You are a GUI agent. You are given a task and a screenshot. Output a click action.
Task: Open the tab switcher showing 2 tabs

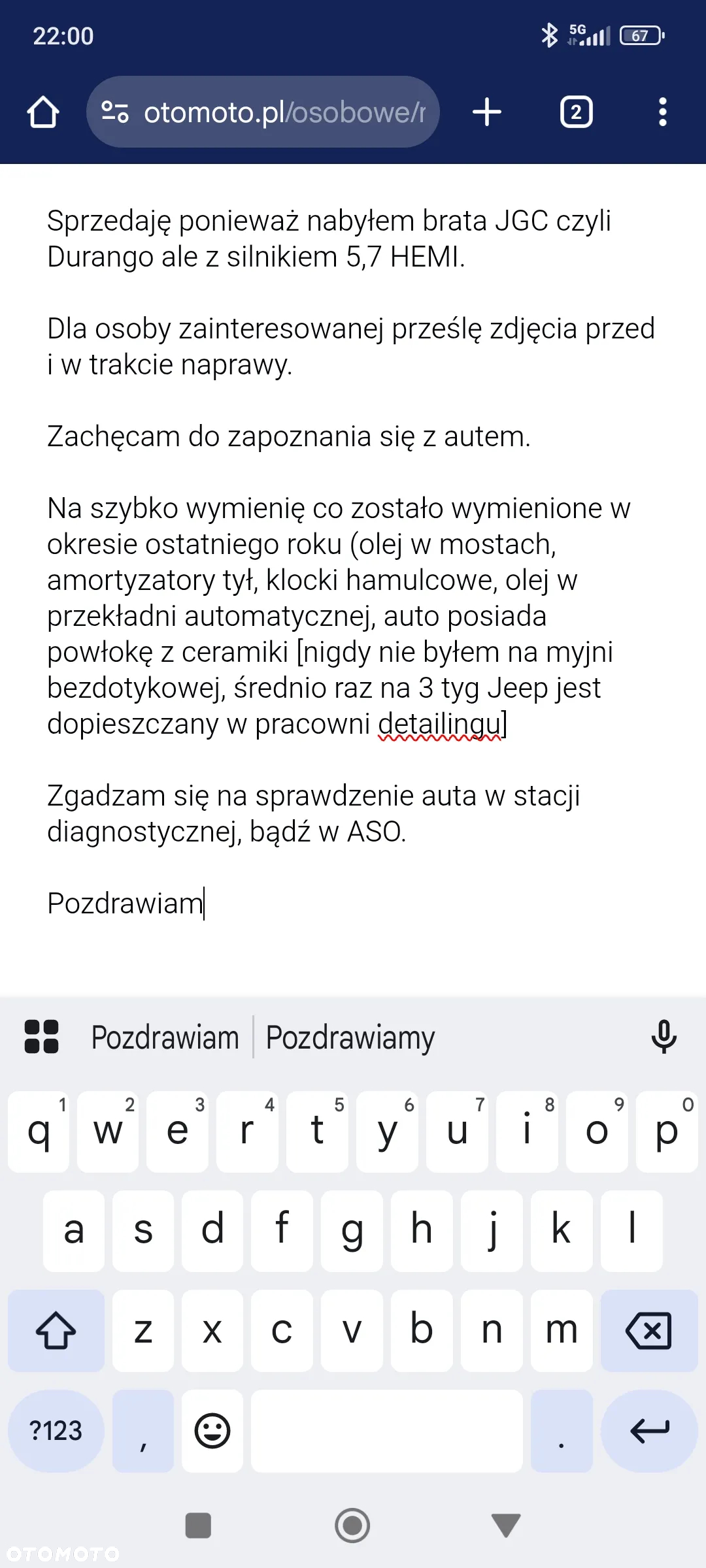[576, 112]
